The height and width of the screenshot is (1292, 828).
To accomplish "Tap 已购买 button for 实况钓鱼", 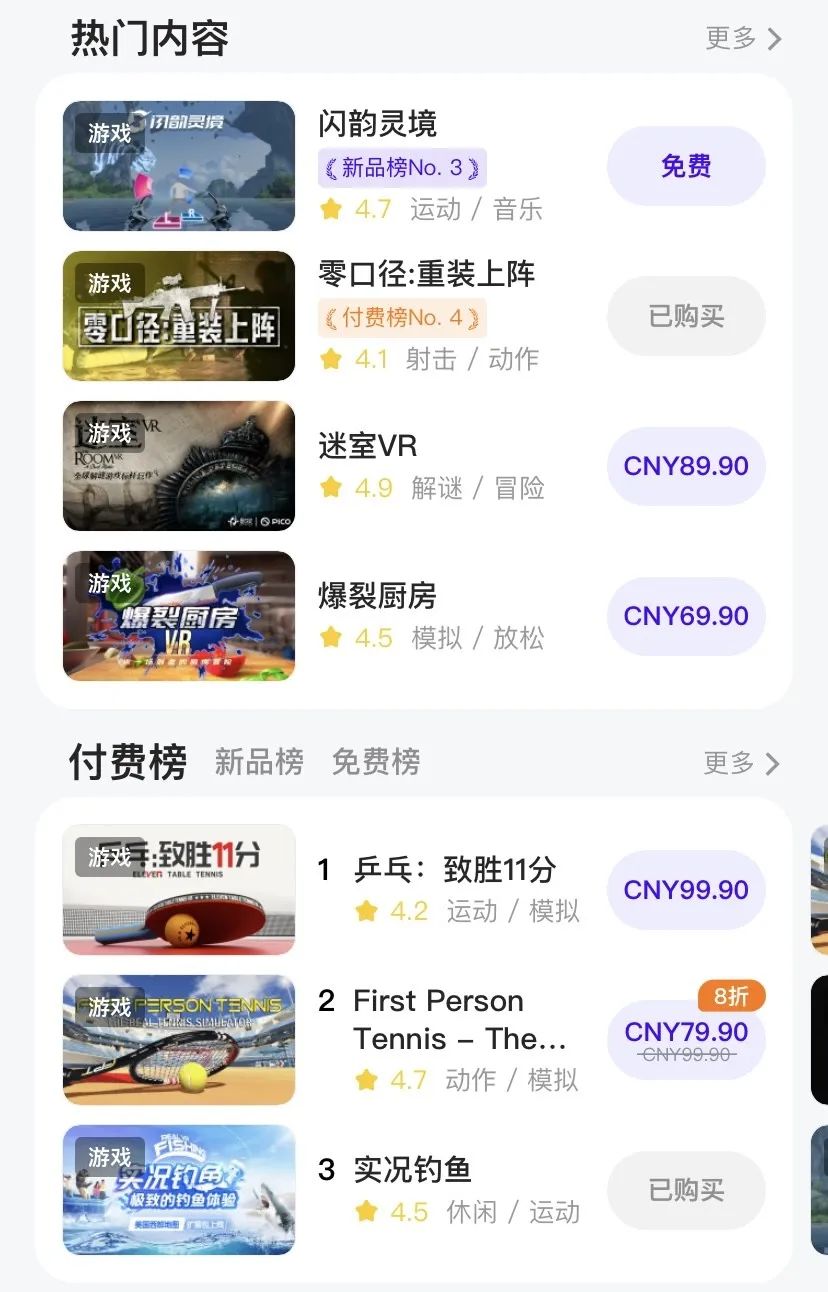I will (686, 1190).
